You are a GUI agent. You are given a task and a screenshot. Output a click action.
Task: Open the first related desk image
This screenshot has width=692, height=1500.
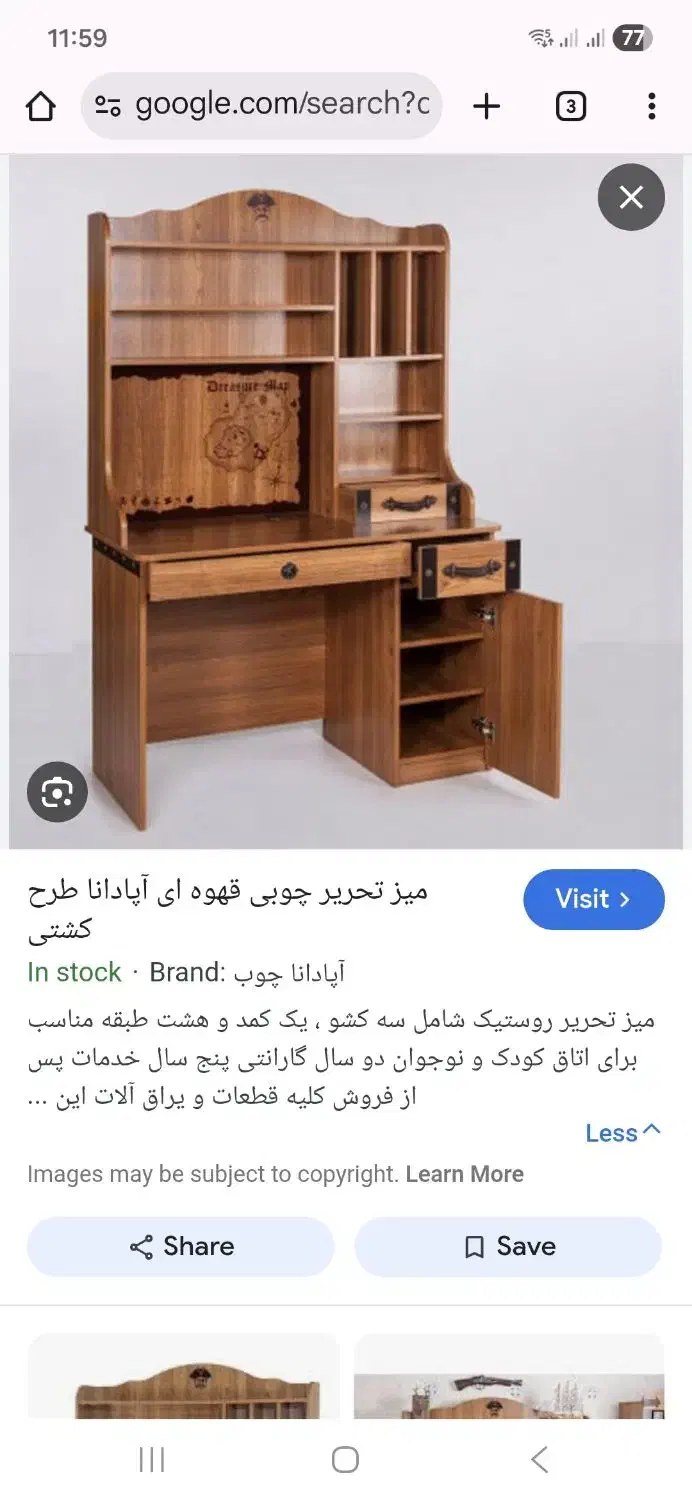[x=184, y=1378]
